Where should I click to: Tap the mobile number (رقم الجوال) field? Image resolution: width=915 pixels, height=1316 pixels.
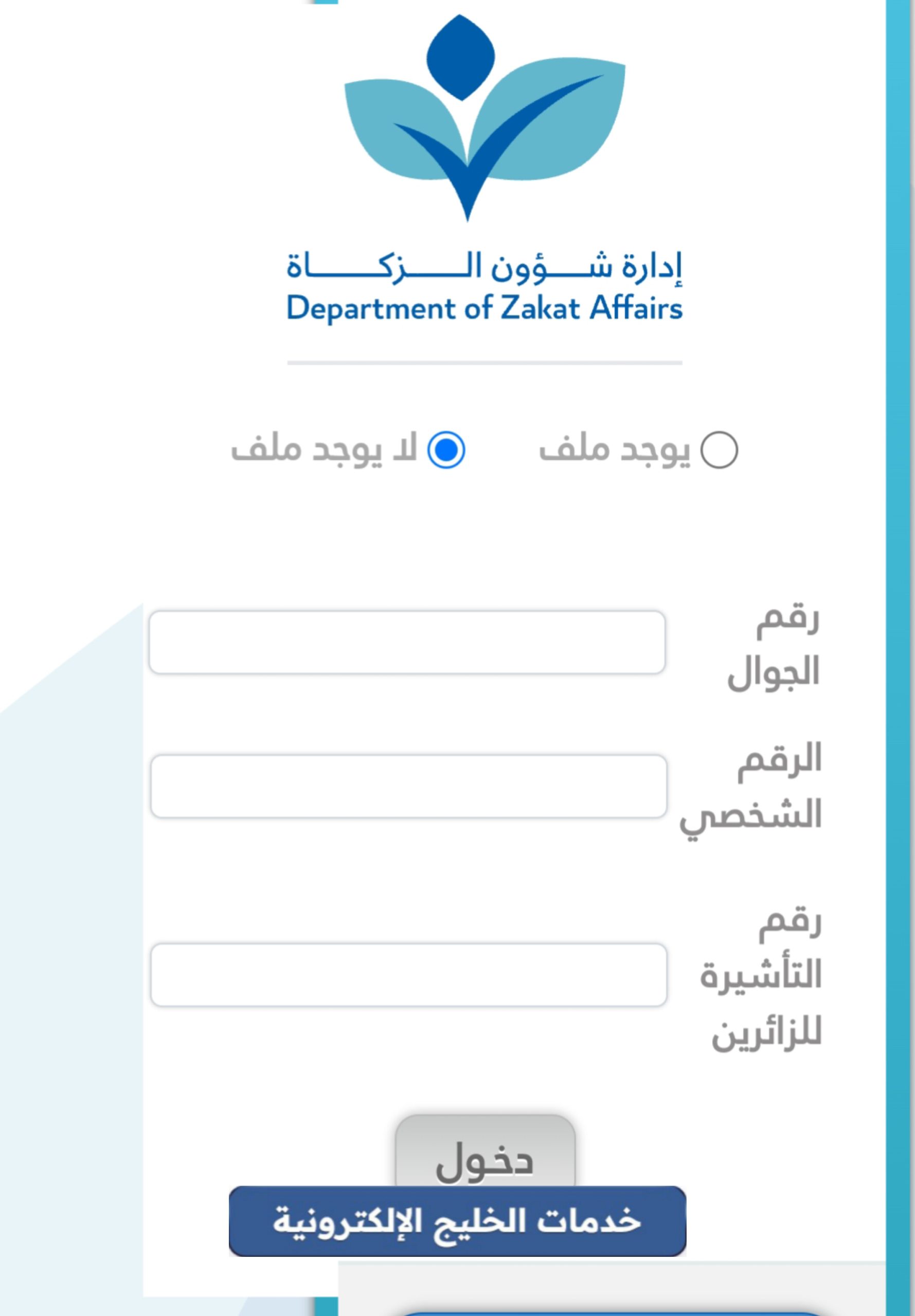[407, 642]
